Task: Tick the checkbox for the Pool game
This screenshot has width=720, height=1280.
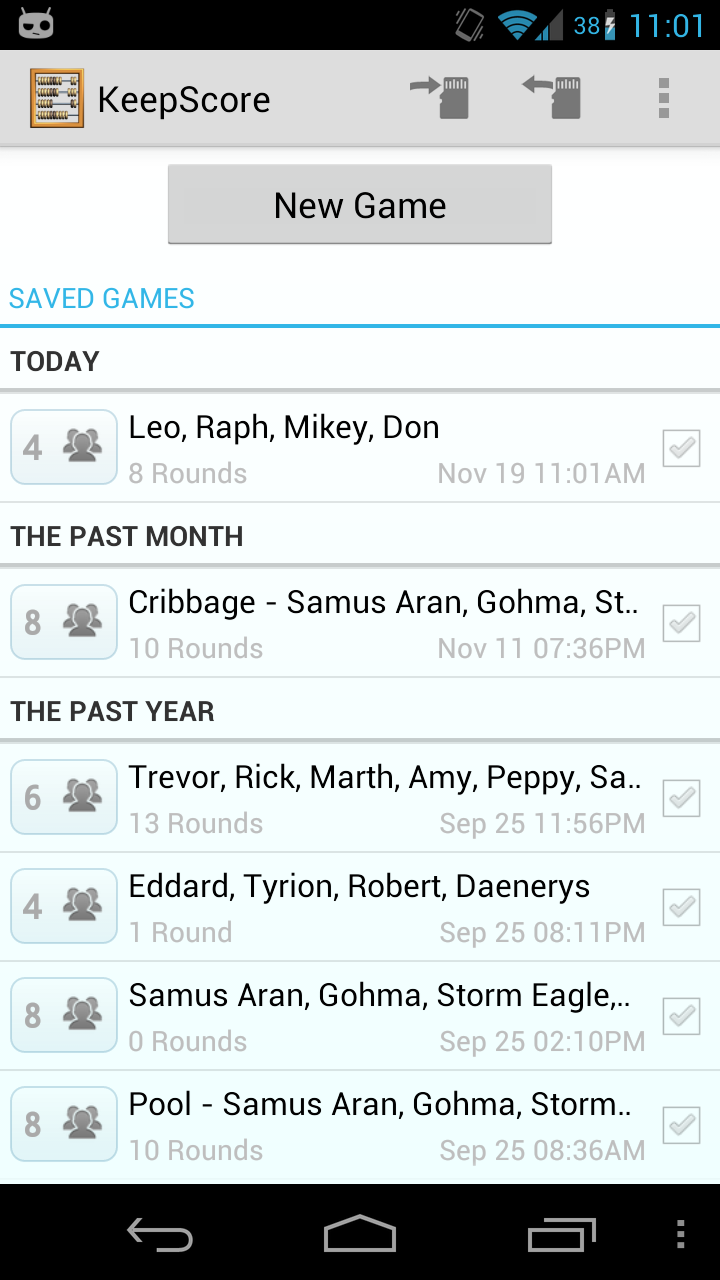Action: (681, 1125)
